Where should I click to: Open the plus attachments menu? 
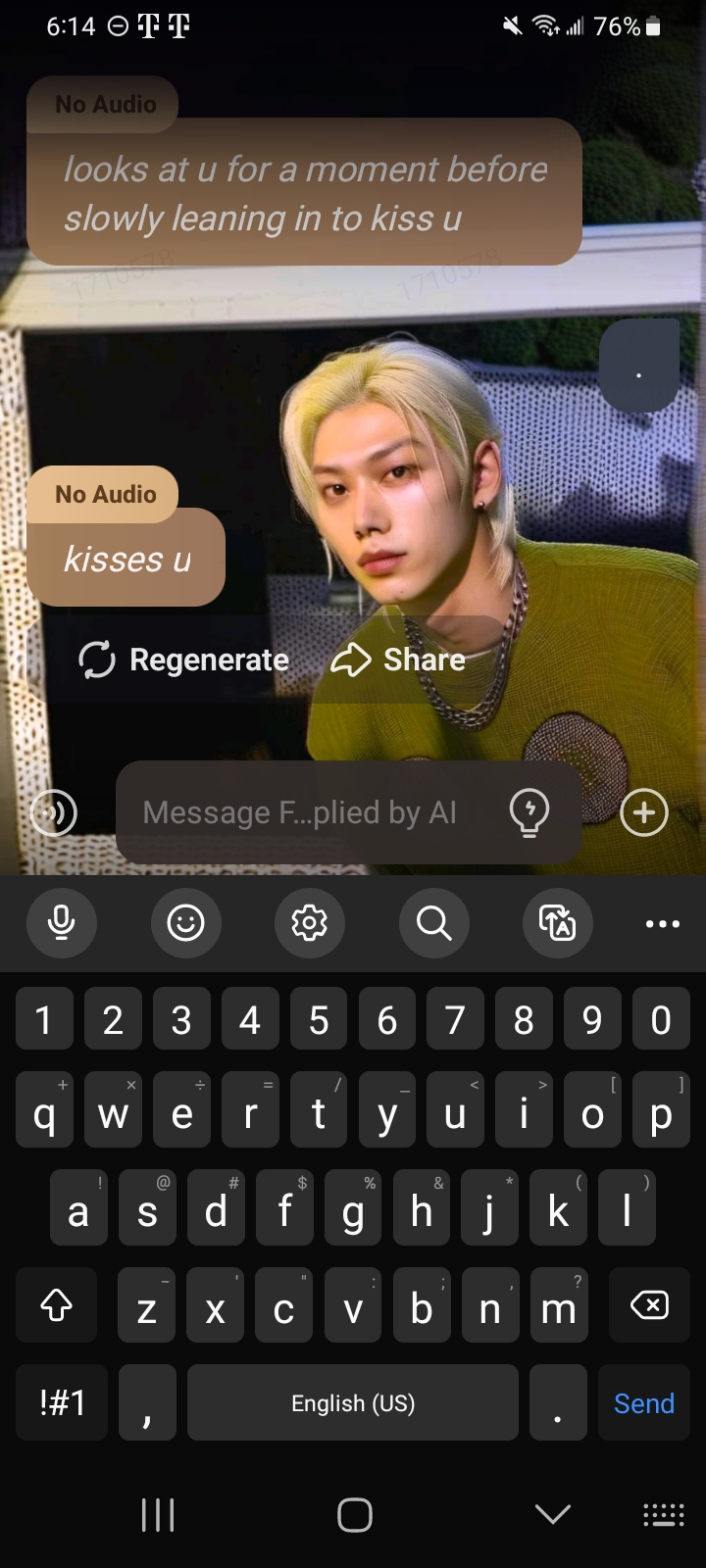tap(644, 812)
